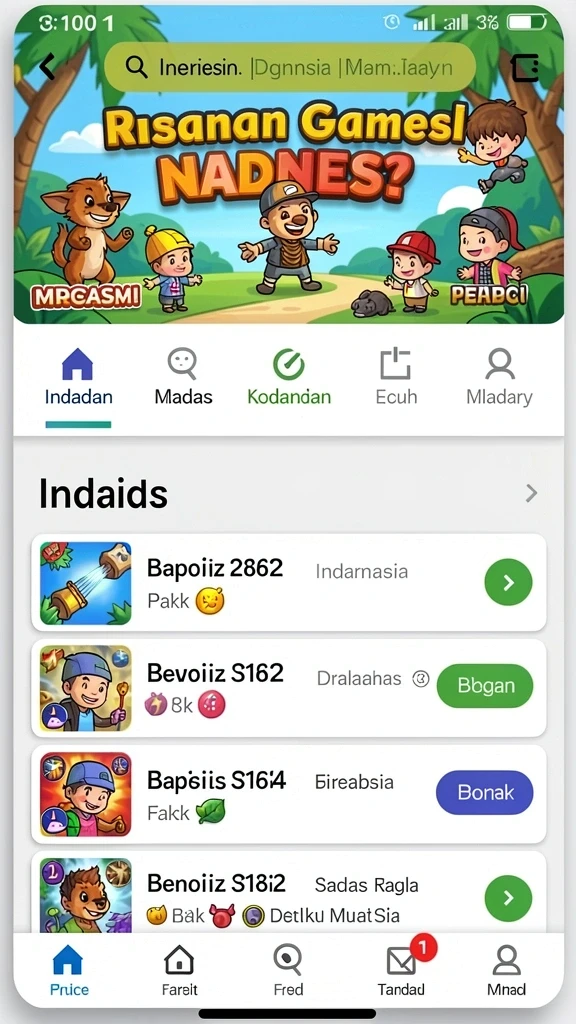Open Tandad inbox with notification badge
Screen dimensions: 576x1024
click(x=402, y=970)
